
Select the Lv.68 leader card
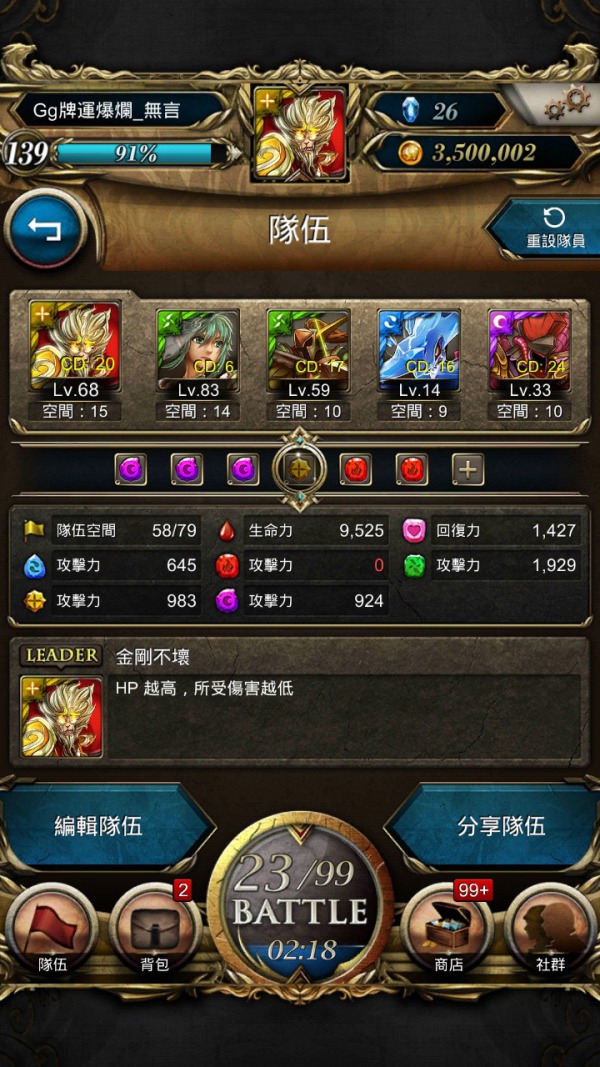click(75, 361)
